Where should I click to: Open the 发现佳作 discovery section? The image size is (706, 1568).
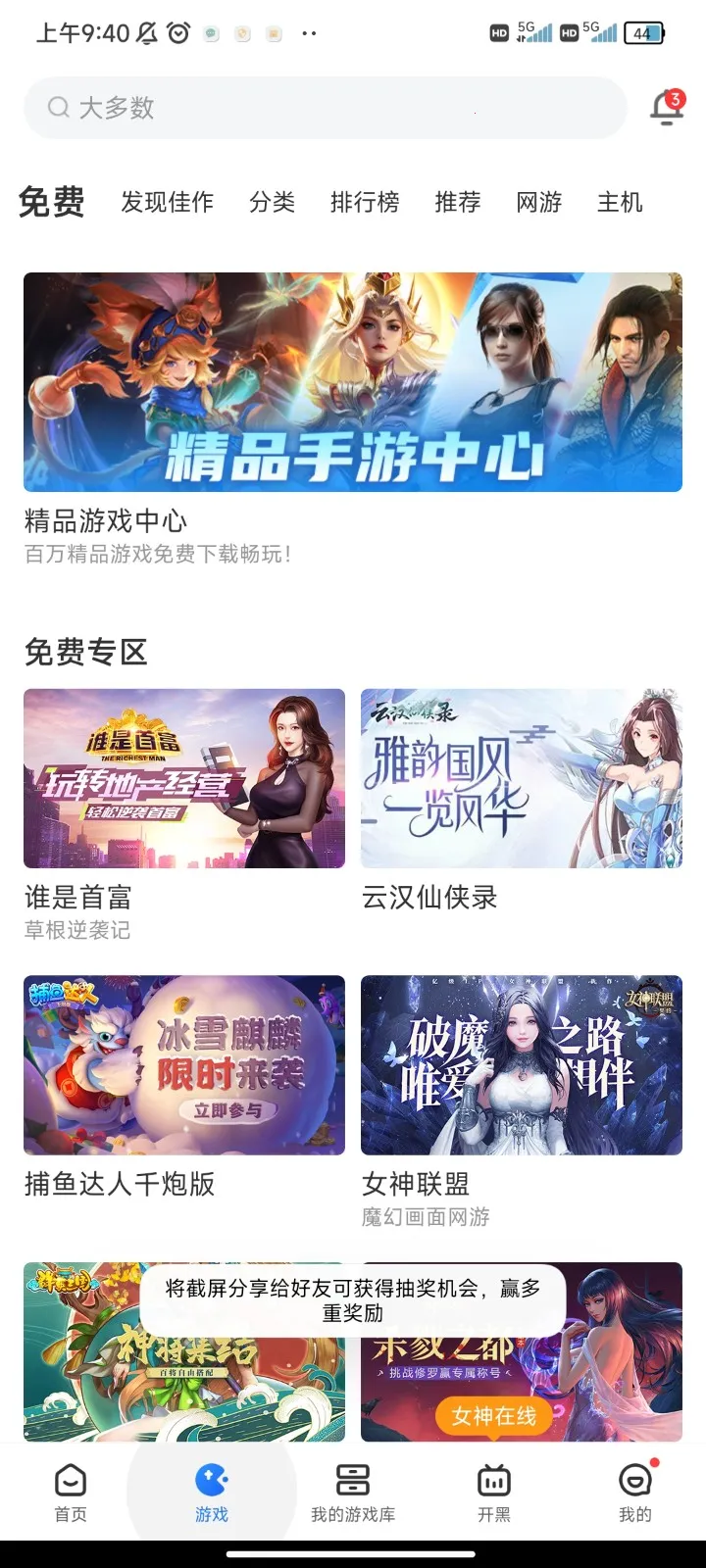(x=167, y=203)
